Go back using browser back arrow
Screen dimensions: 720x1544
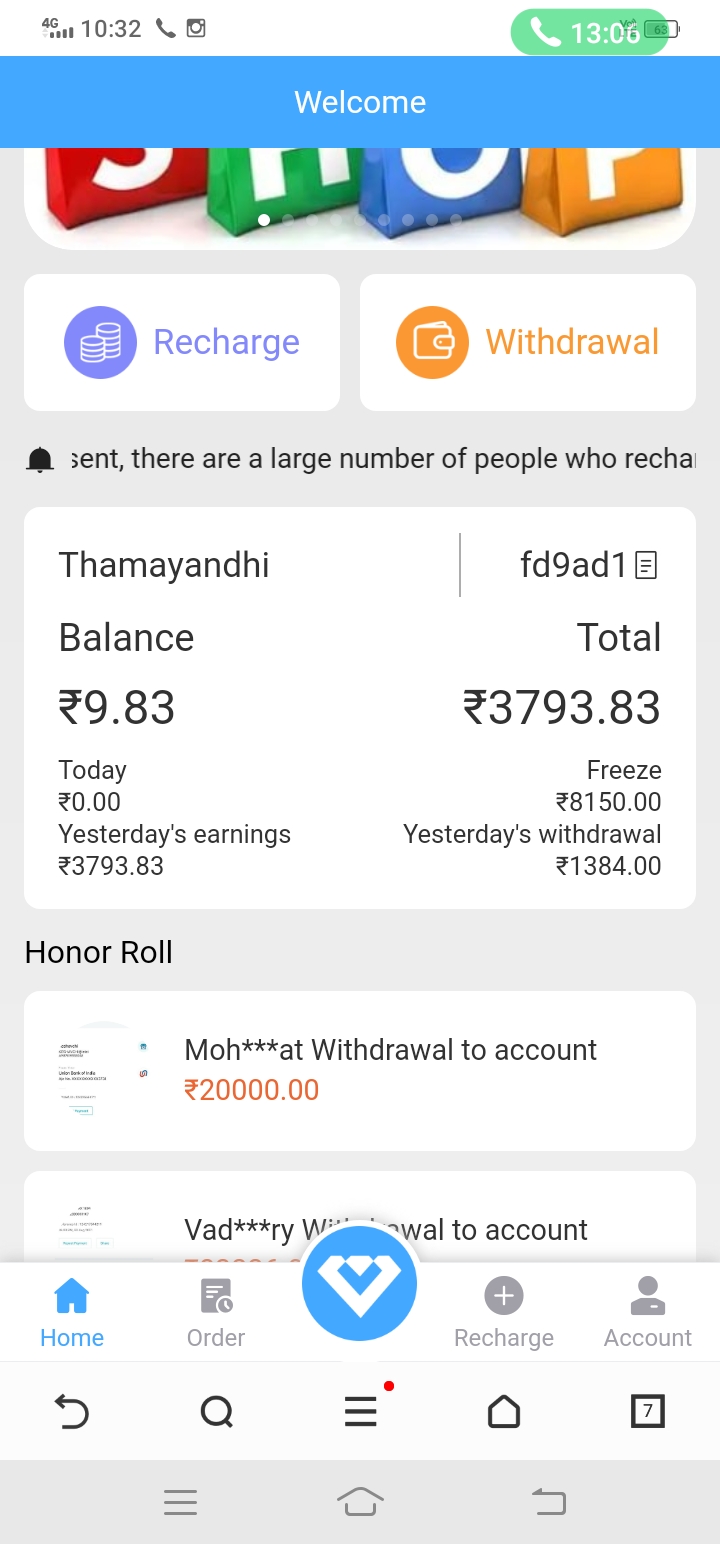(x=72, y=1411)
